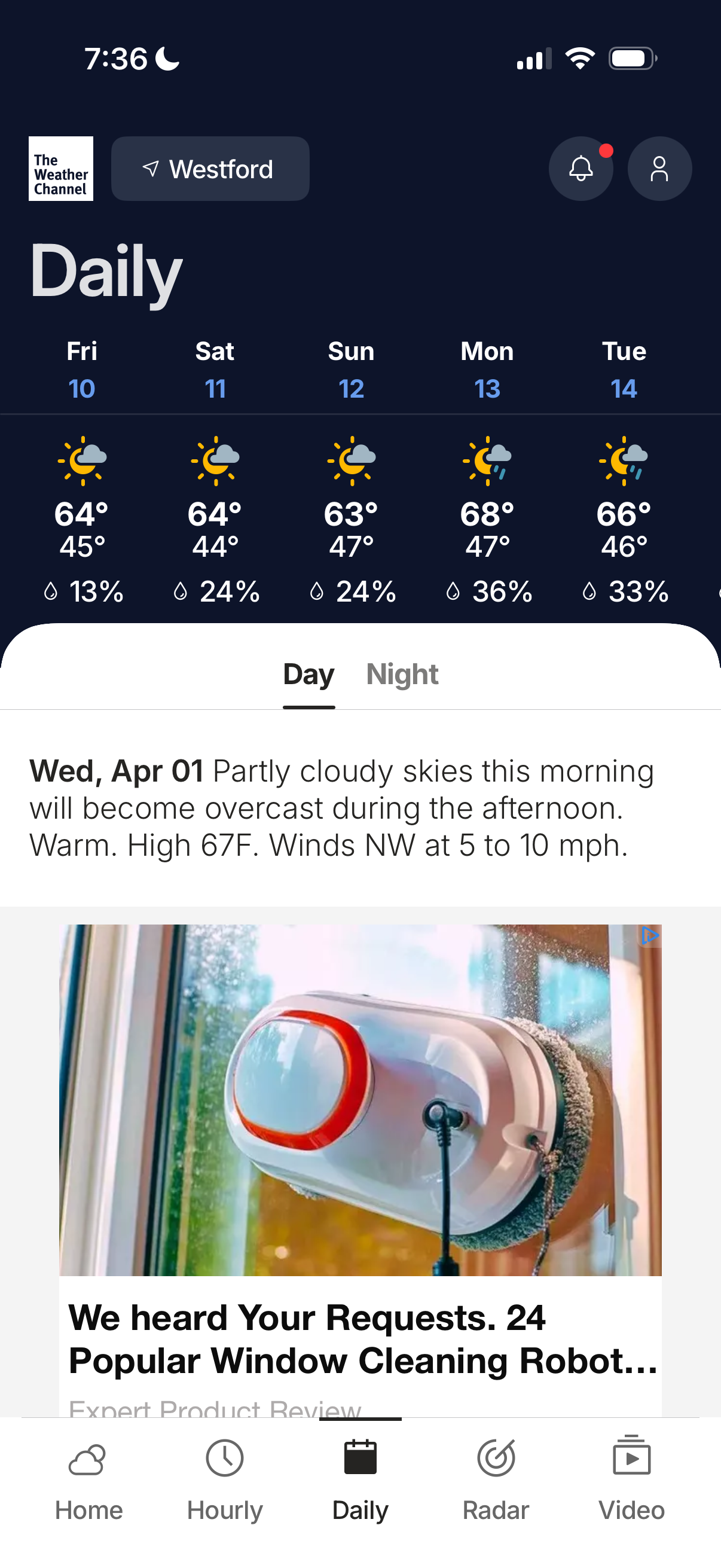The image size is (721, 1568).
Task: Tap The Weather Channel logo
Action: 61,169
